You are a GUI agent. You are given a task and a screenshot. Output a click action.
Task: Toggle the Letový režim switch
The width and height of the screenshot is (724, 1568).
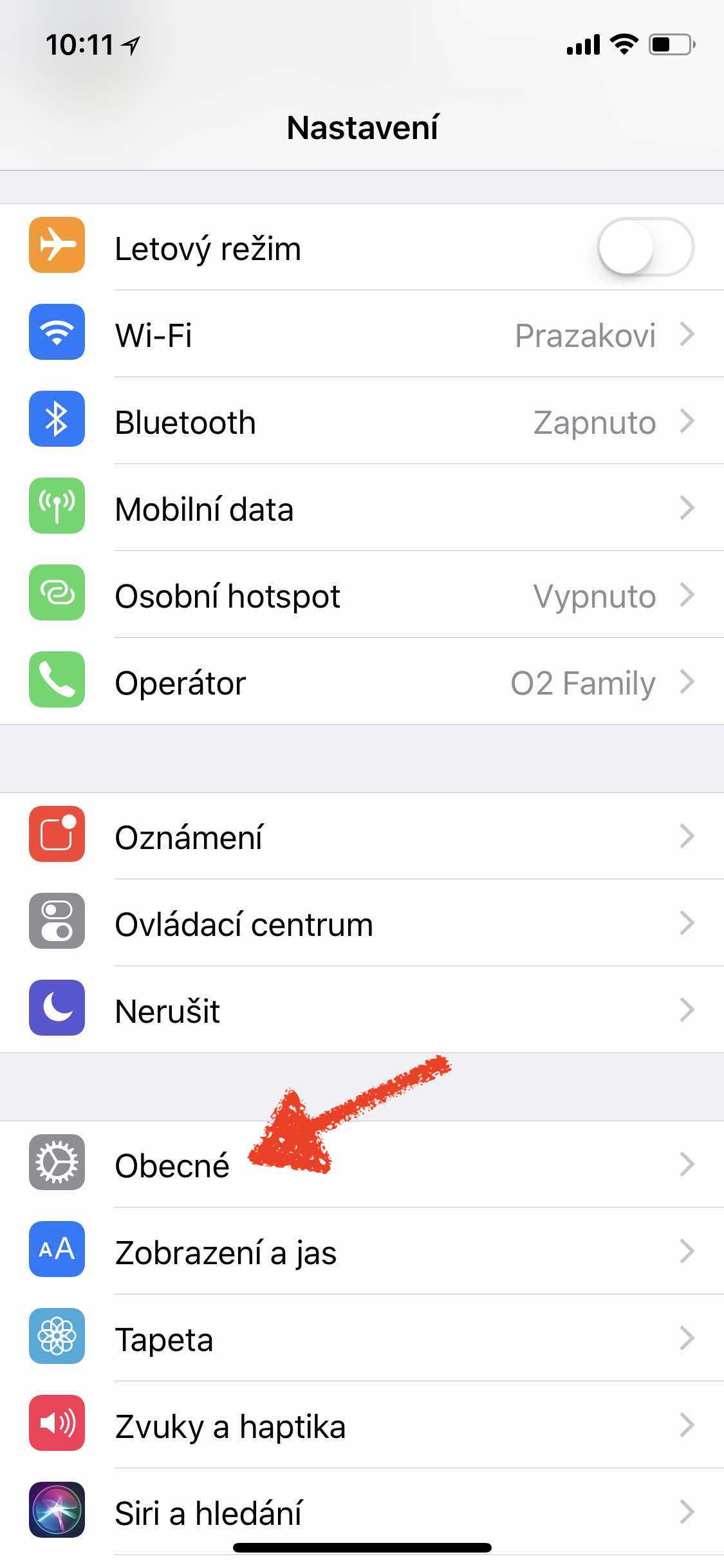click(645, 247)
